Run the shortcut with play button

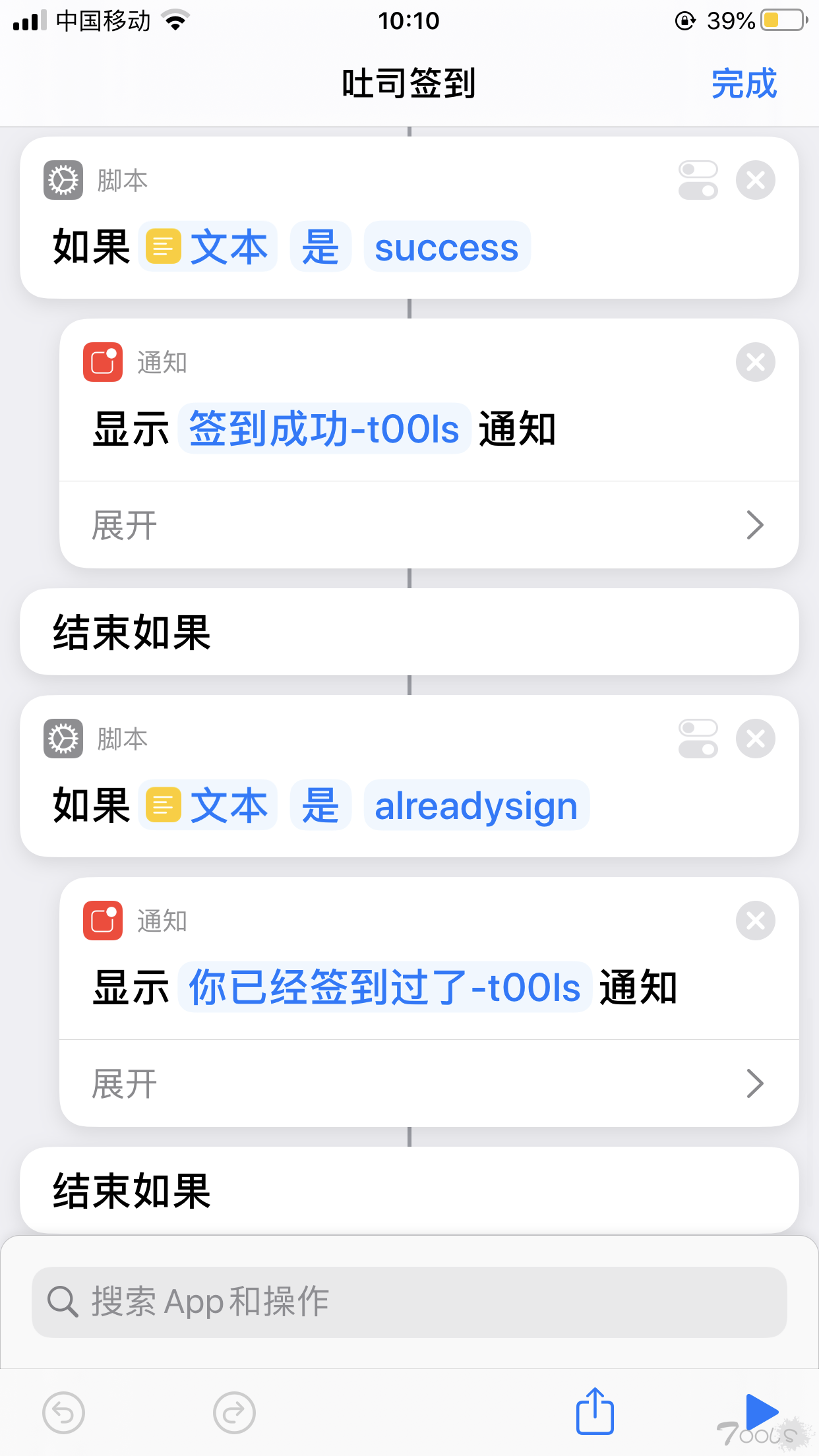[x=762, y=1411]
